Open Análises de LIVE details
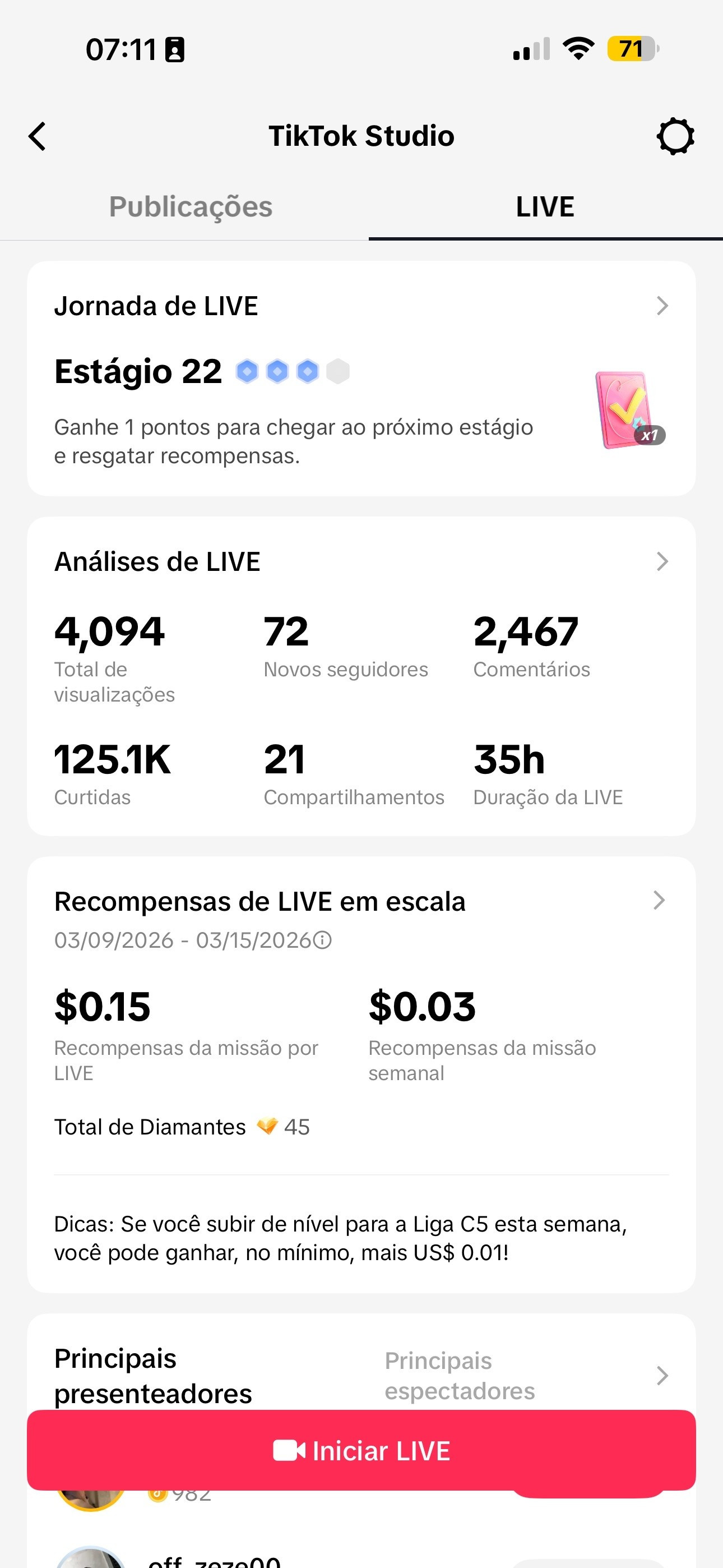Screen dimensions: 723x1568 pos(361,561)
